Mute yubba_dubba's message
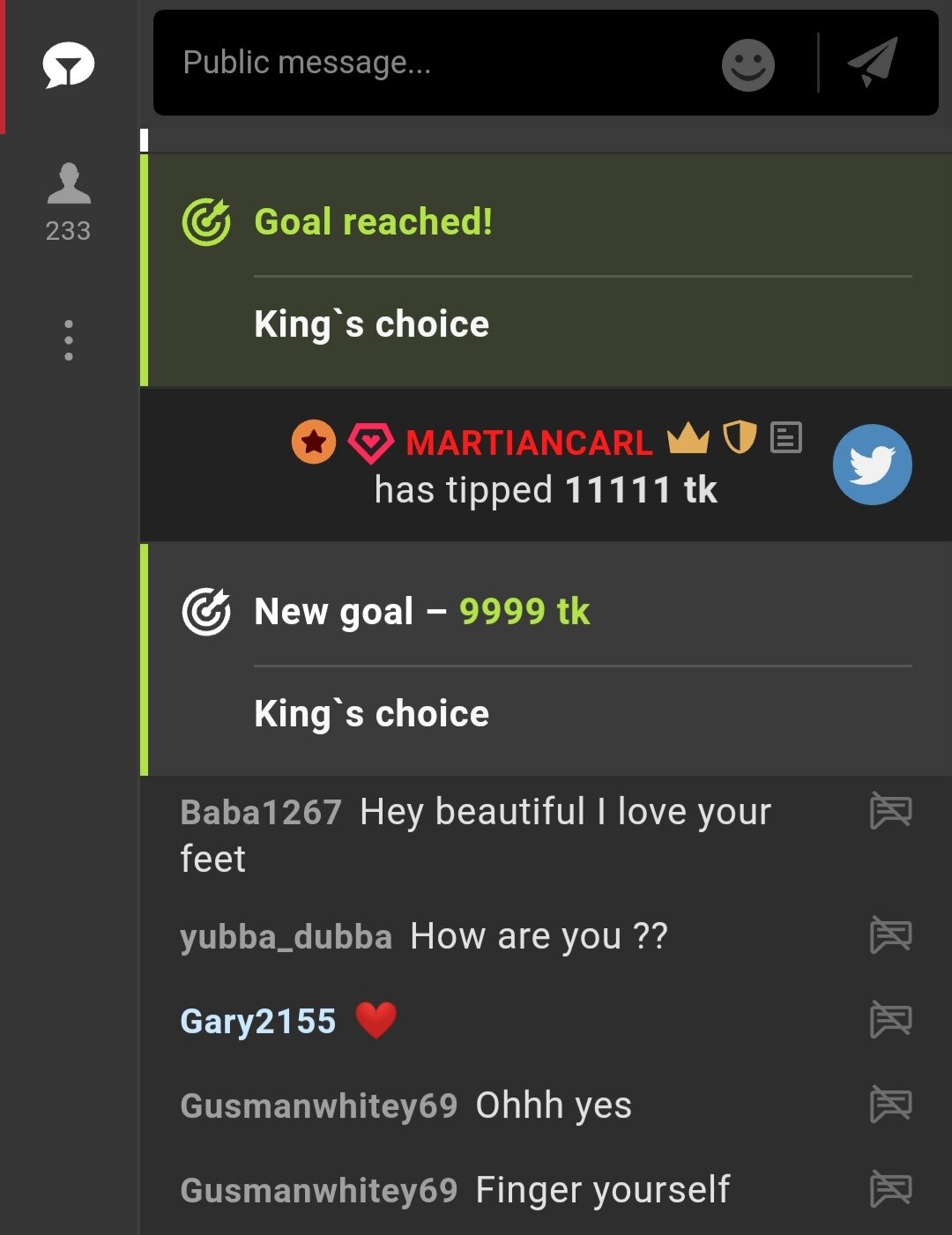This screenshot has width=952, height=1235. [x=890, y=935]
